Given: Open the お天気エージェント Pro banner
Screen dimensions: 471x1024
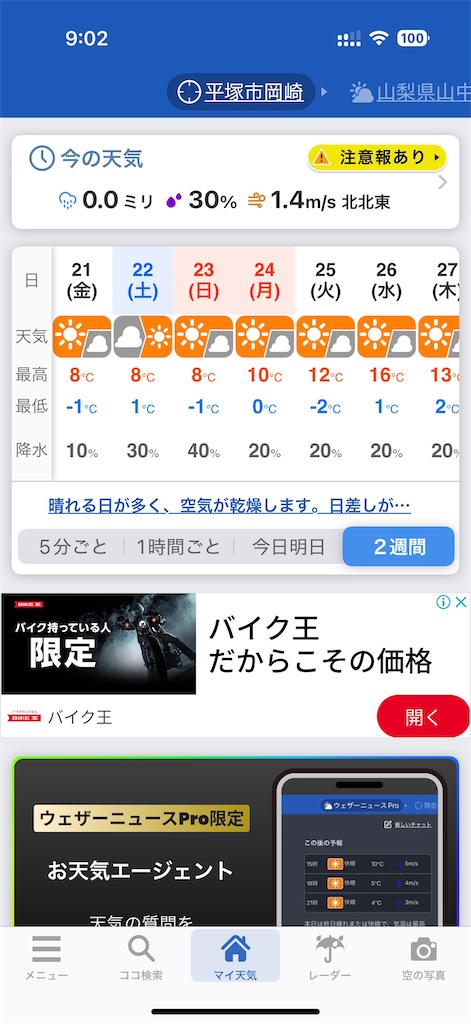Looking at the screenshot, I should point(235,842).
